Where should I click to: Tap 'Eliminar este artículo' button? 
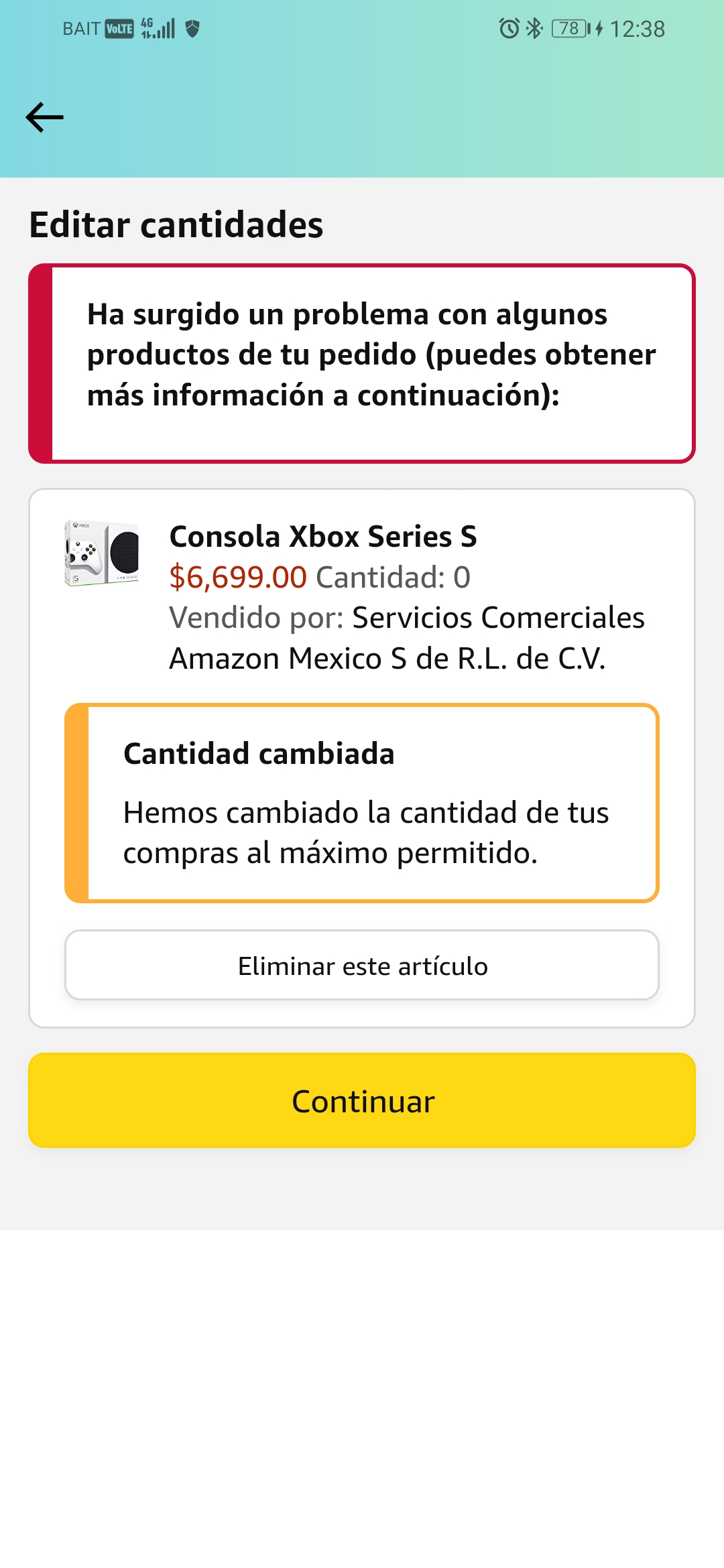[x=362, y=966]
